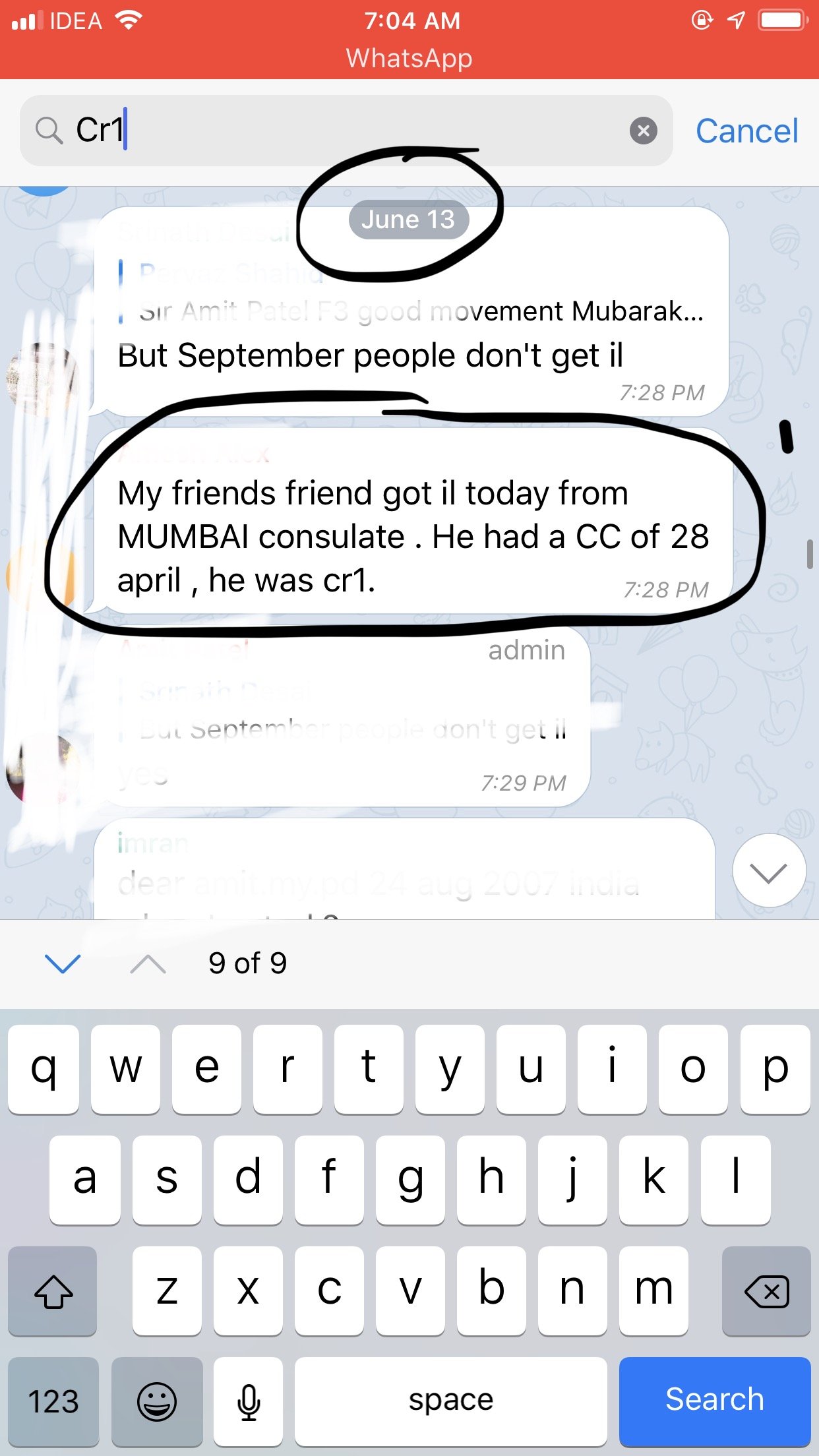Go to next search result down
Image resolution: width=819 pixels, height=1456 pixels.
[63, 963]
